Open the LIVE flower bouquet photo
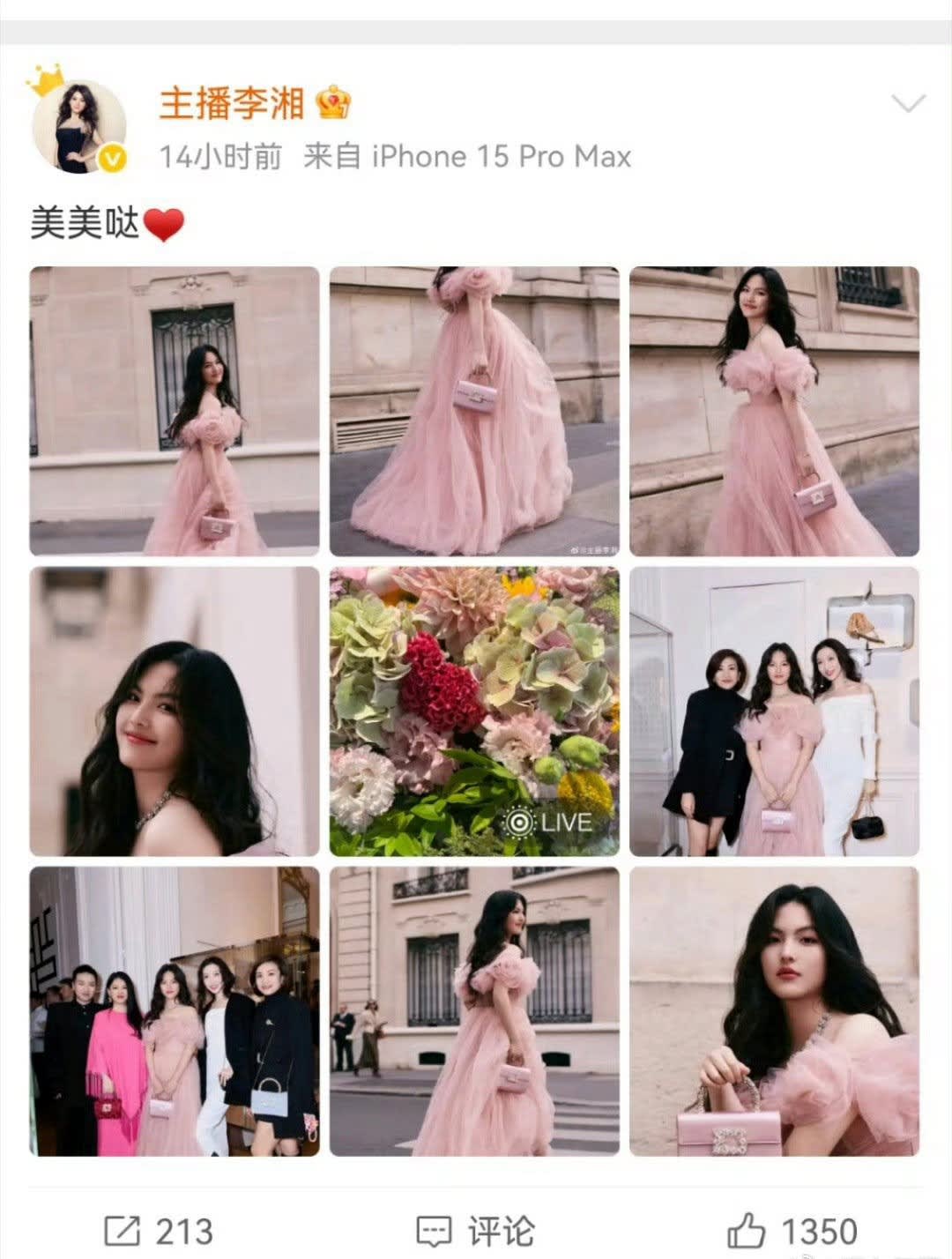952x1259 pixels. [474, 711]
